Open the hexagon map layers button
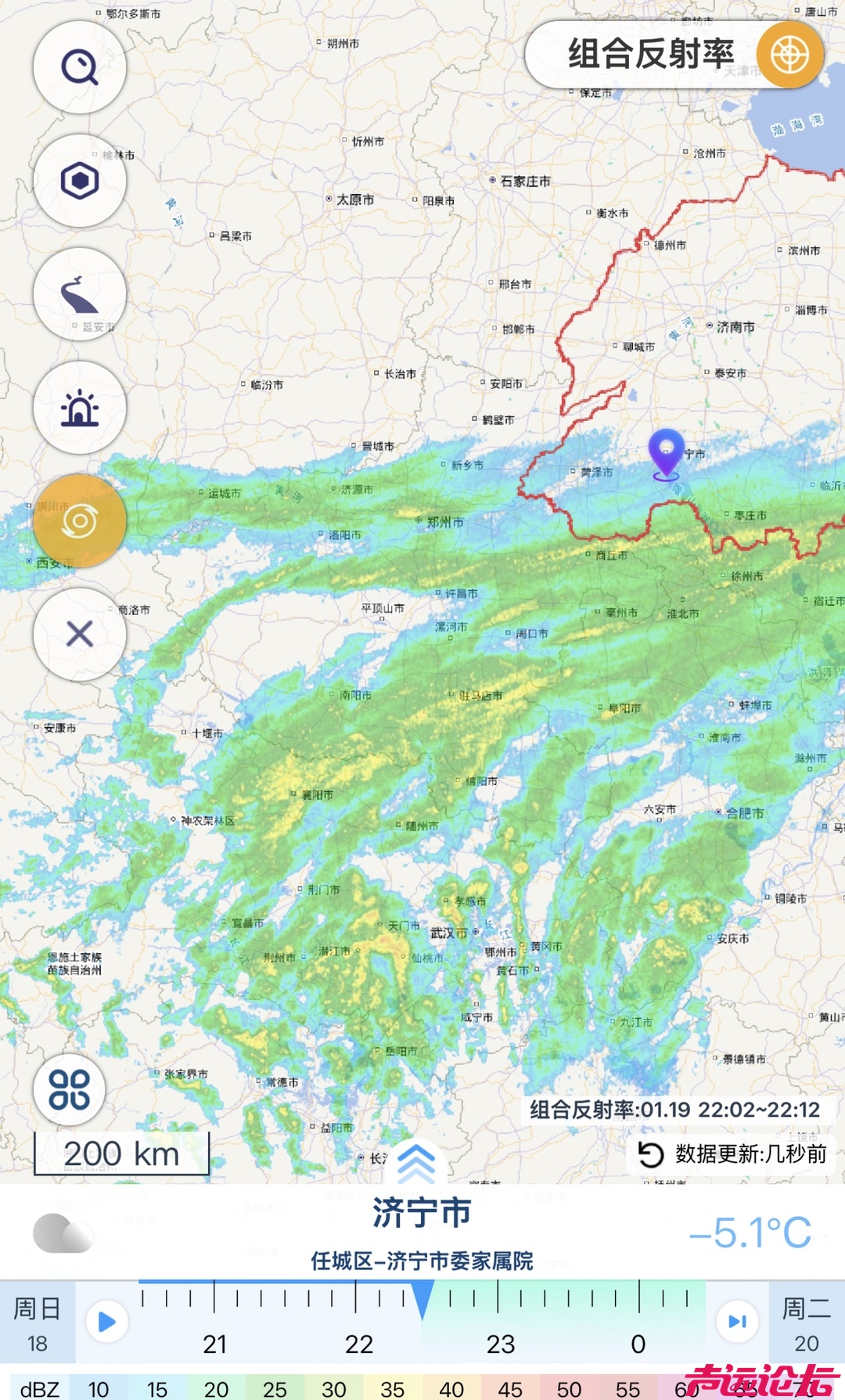Viewport: 845px width, 1400px height. [80, 182]
